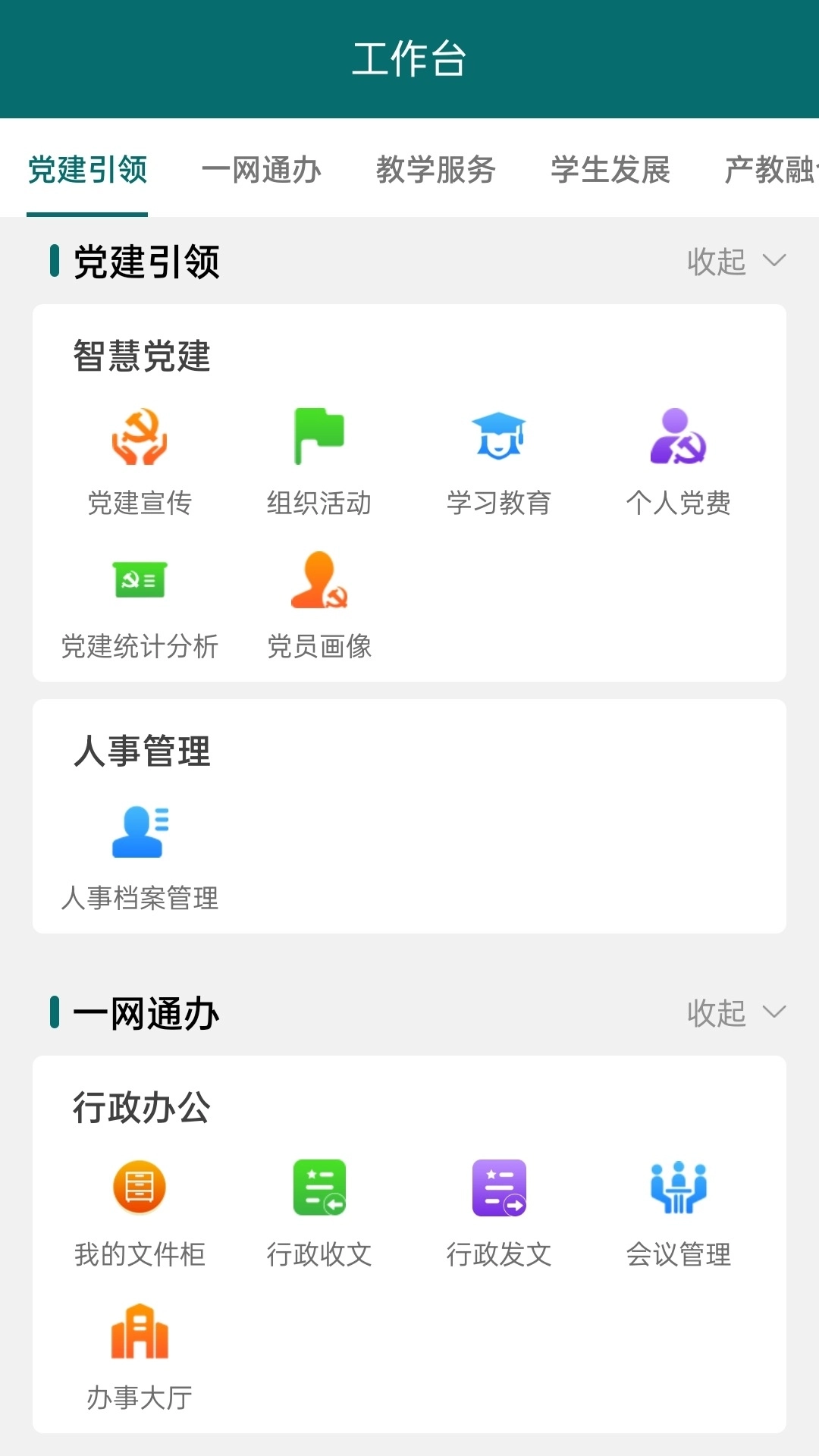
Task: Switch to the 教学服务 tab
Action: point(437,171)
